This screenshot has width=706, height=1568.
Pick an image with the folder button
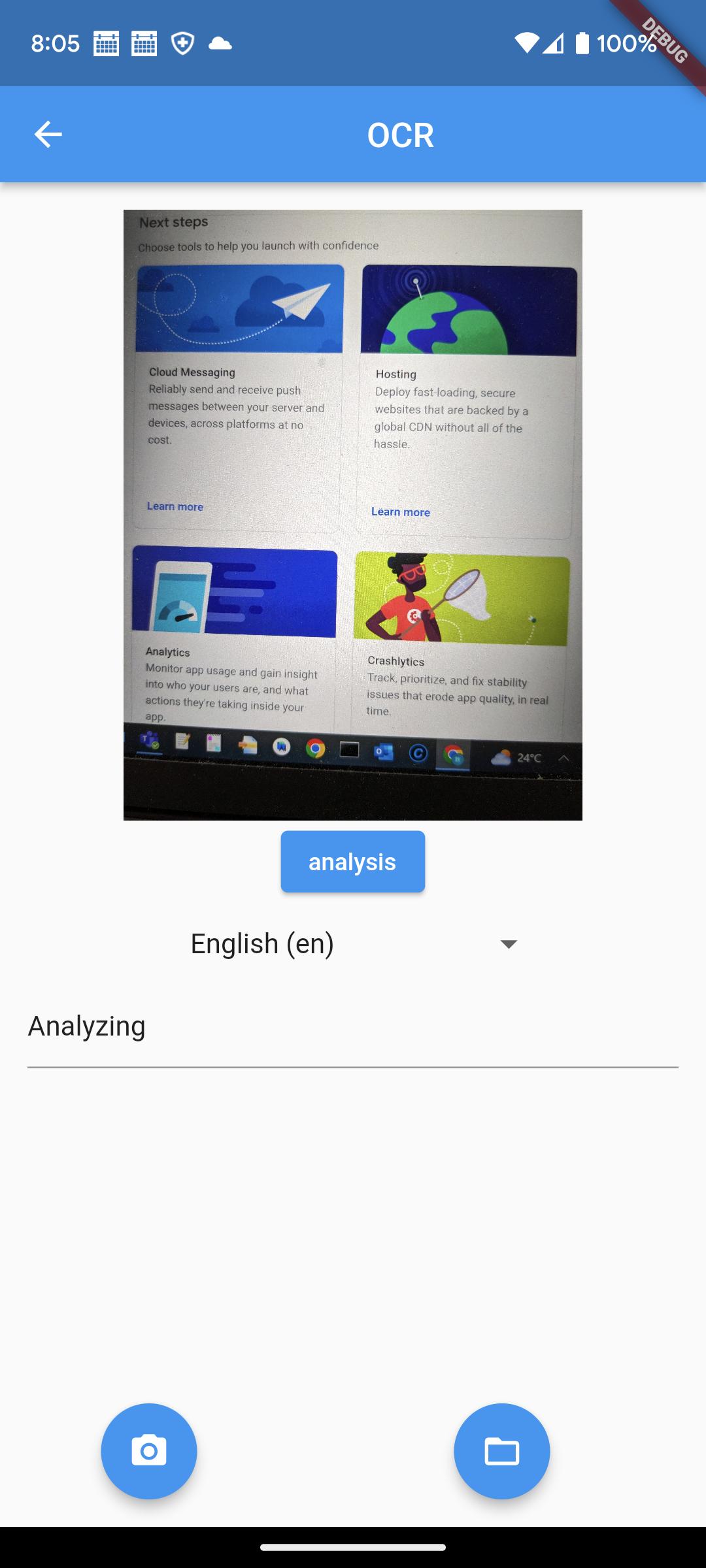502,1452
